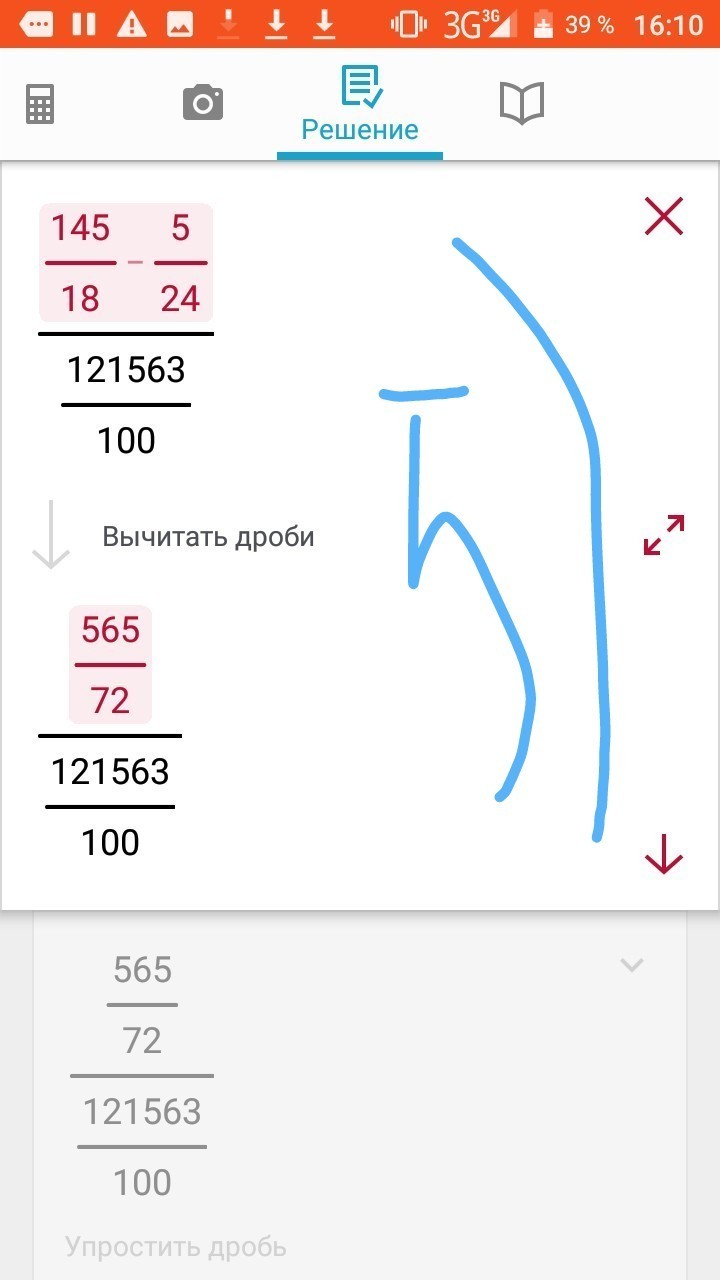Open the book tab
The image size is (720, 1280).
pyautogui.click(x=521, y=103)
